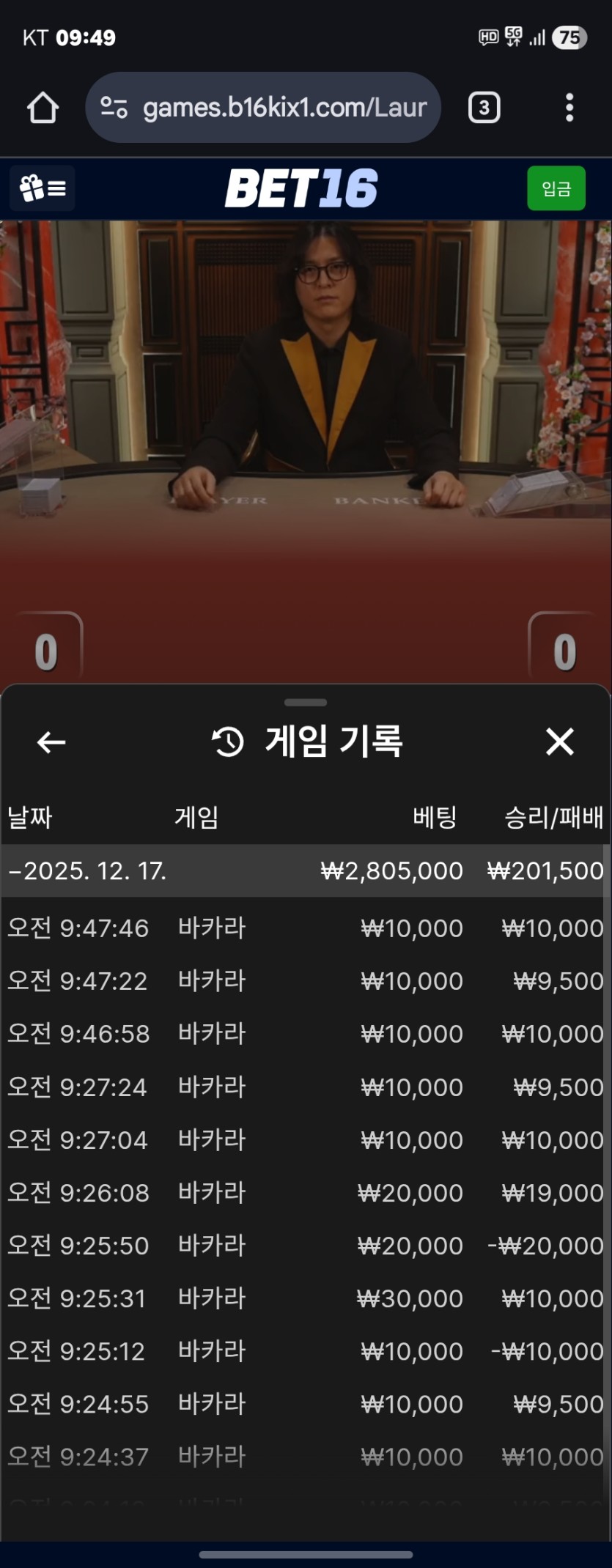Open the 오전 9:27:04 바카라 record
612x1568 pixels.
pos(305,1140)
